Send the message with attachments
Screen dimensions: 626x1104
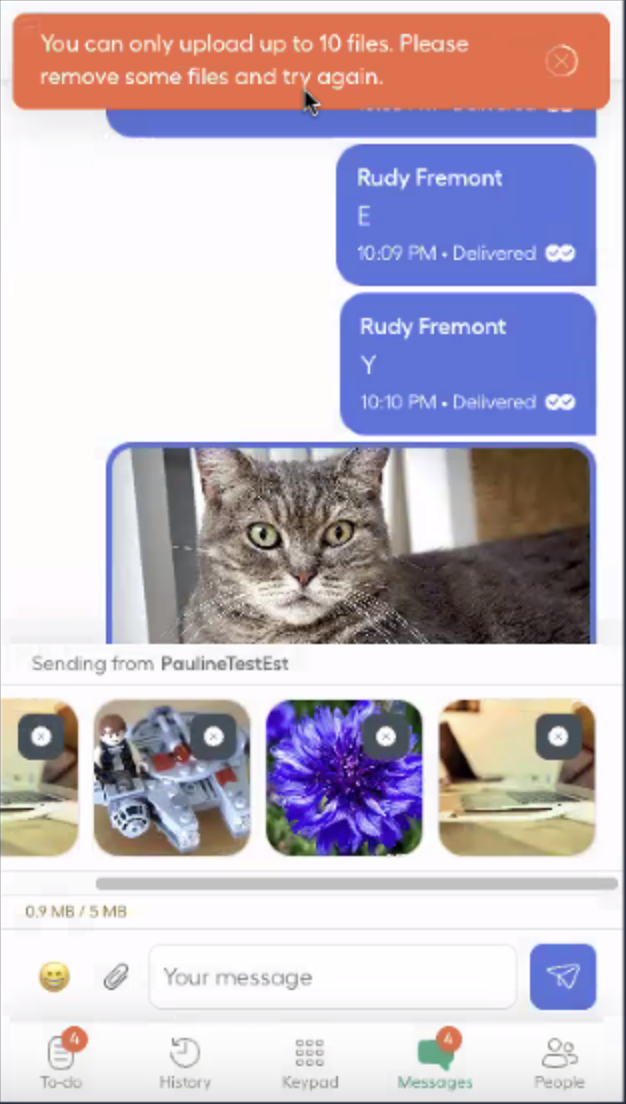(x=563, y=977)
